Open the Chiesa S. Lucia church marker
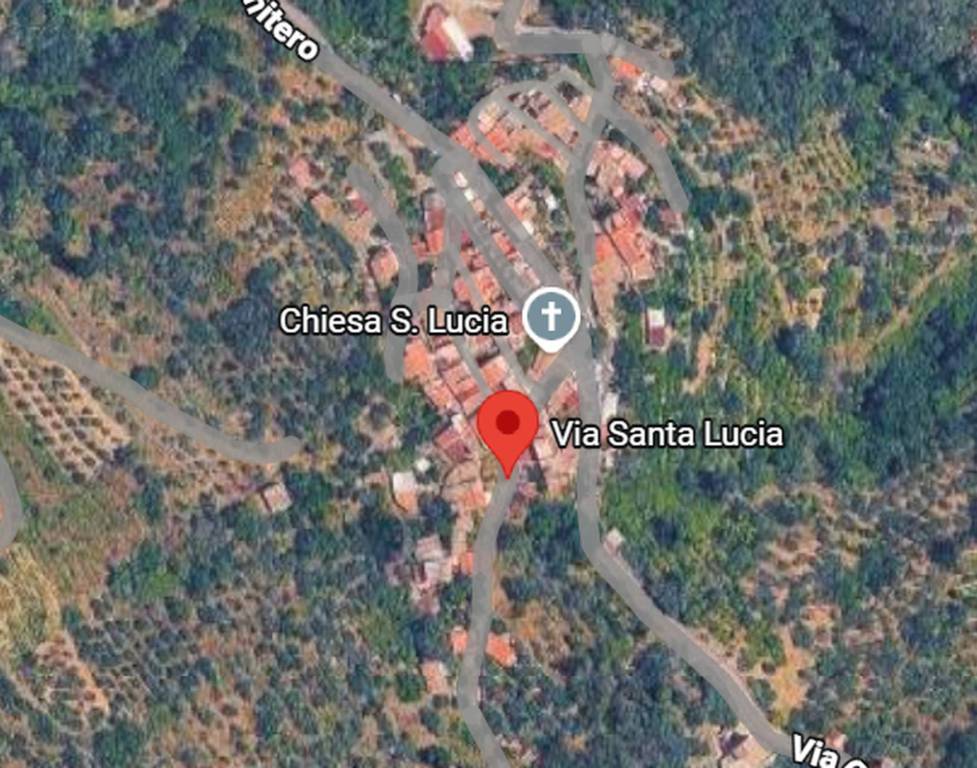This screenshot has height=768, width=977. [552, 319]
